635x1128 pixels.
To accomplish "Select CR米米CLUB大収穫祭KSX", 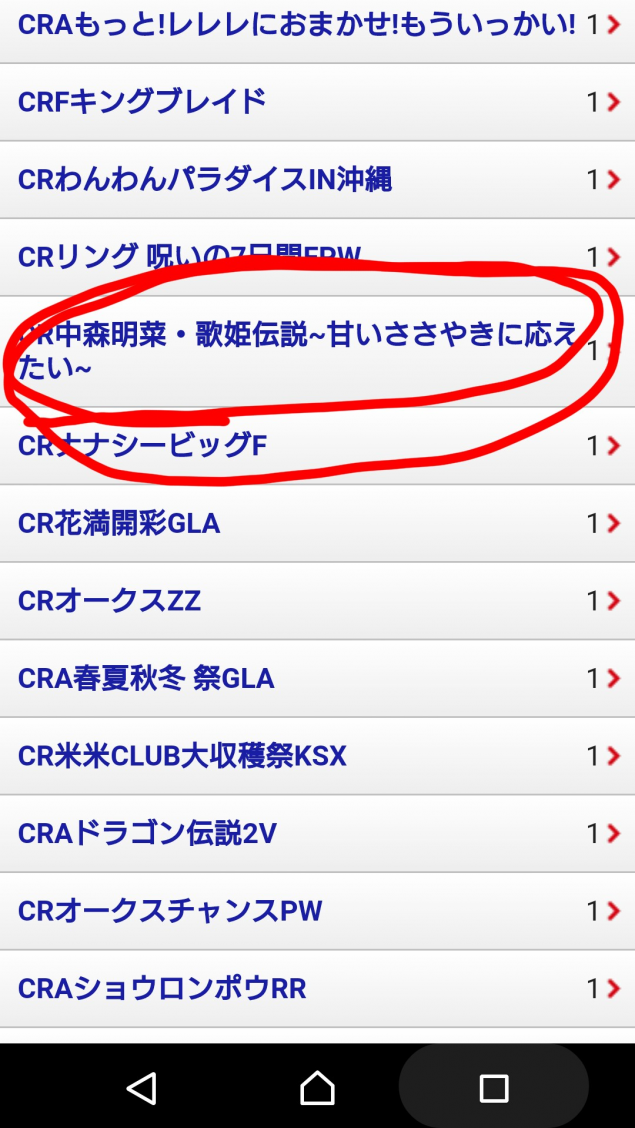I will [x=300, y=756].
